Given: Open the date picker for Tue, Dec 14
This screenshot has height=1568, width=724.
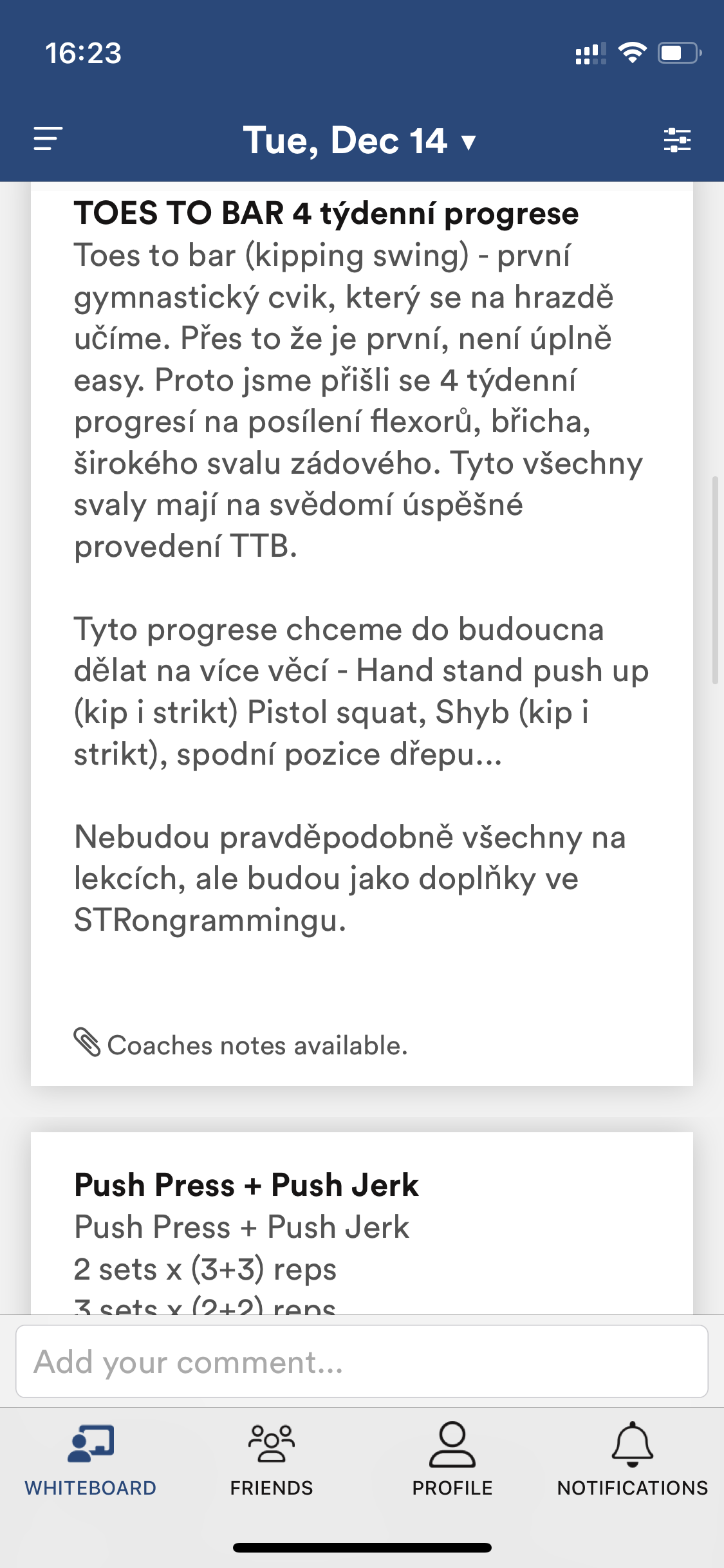Looking at the screenshot, I should point(359,141).
